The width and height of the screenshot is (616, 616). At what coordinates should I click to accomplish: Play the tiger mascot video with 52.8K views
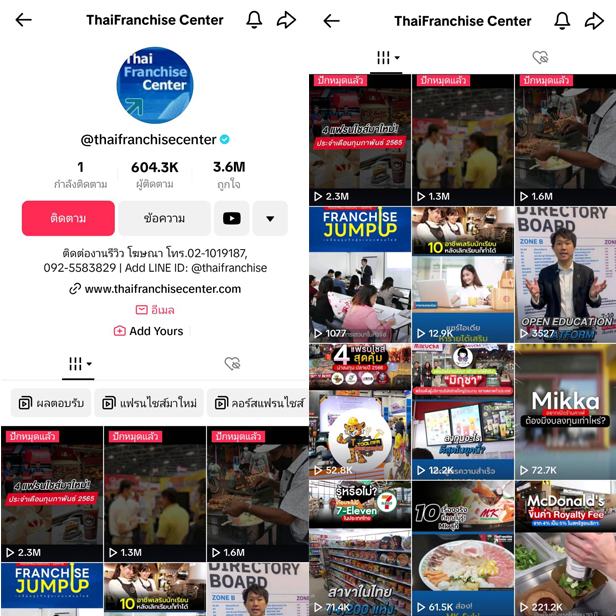click(x=360, y=410)
